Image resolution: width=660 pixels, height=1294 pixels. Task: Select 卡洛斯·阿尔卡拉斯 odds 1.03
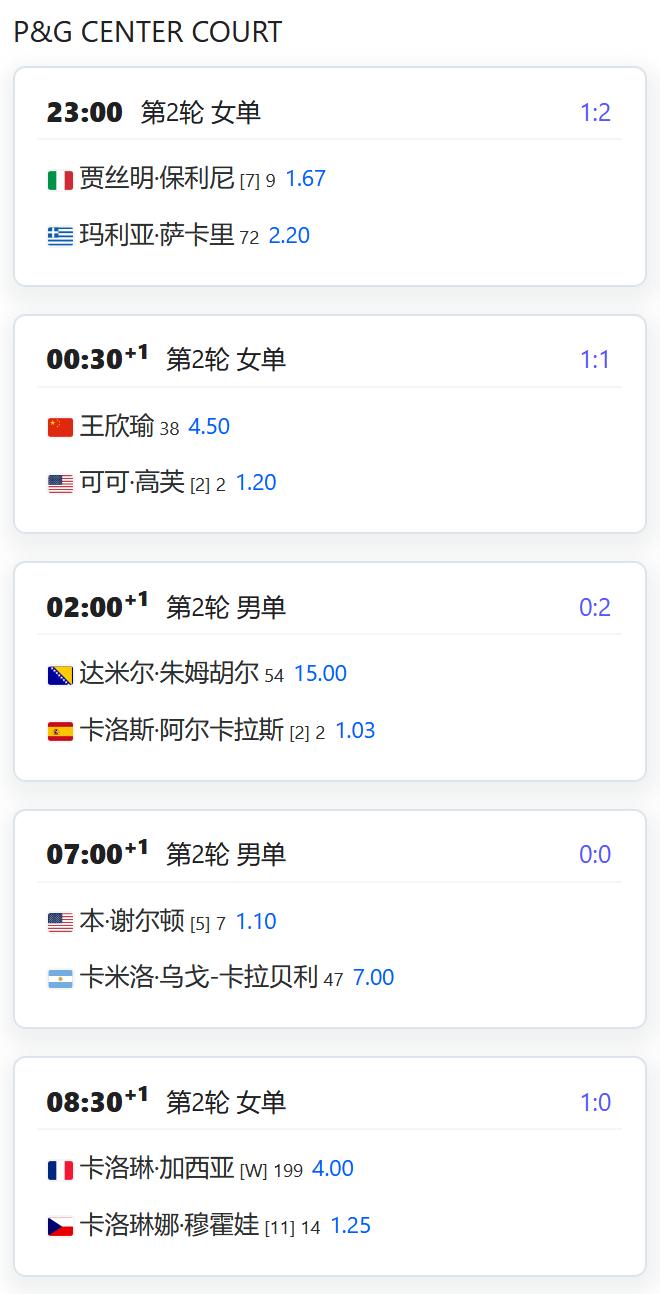pos(355,730)
